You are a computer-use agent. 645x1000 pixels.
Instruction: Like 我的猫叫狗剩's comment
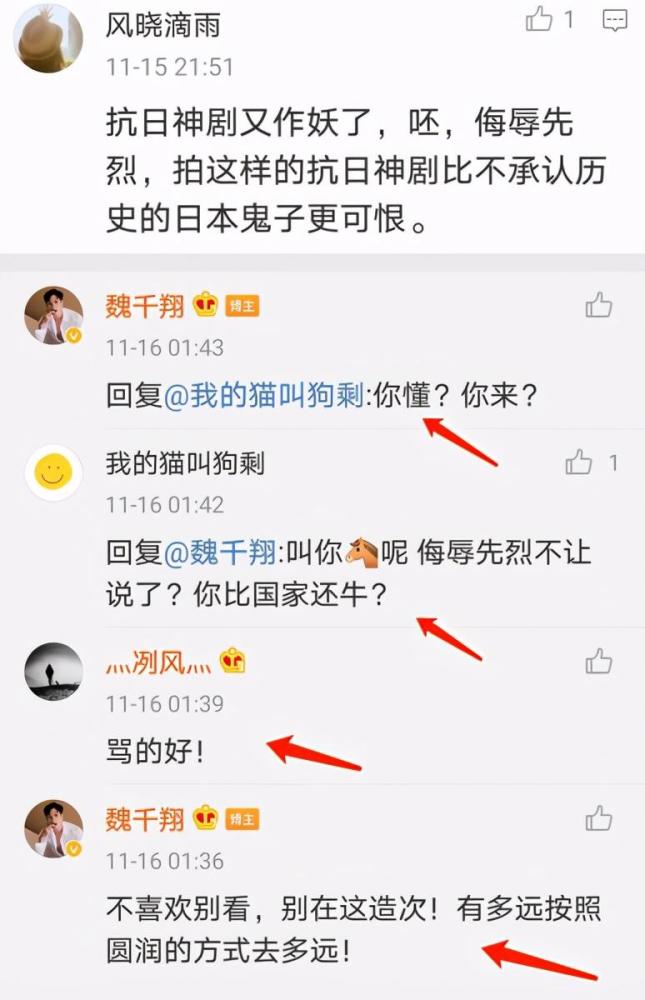pos(579,462)
